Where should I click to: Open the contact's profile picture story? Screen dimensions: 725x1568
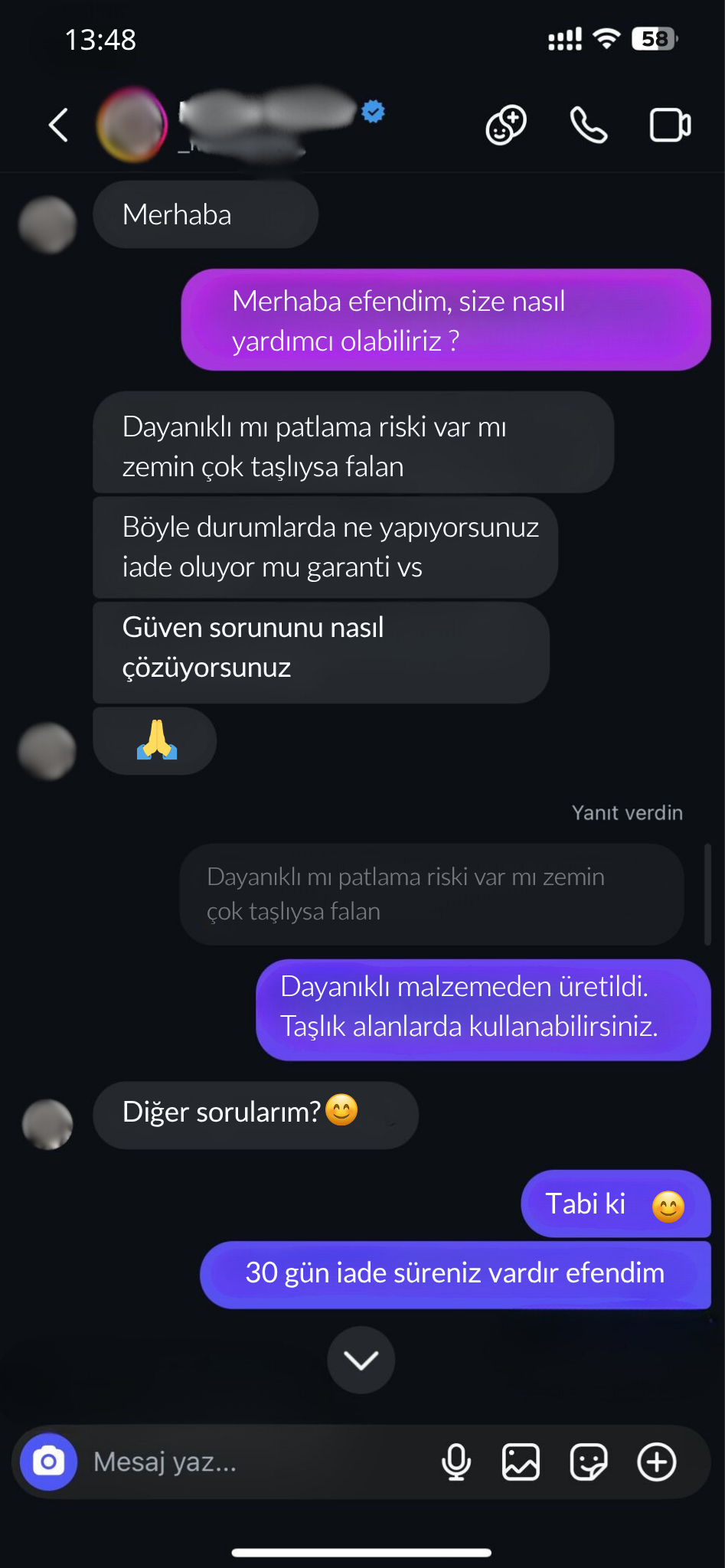click(132, 125)
